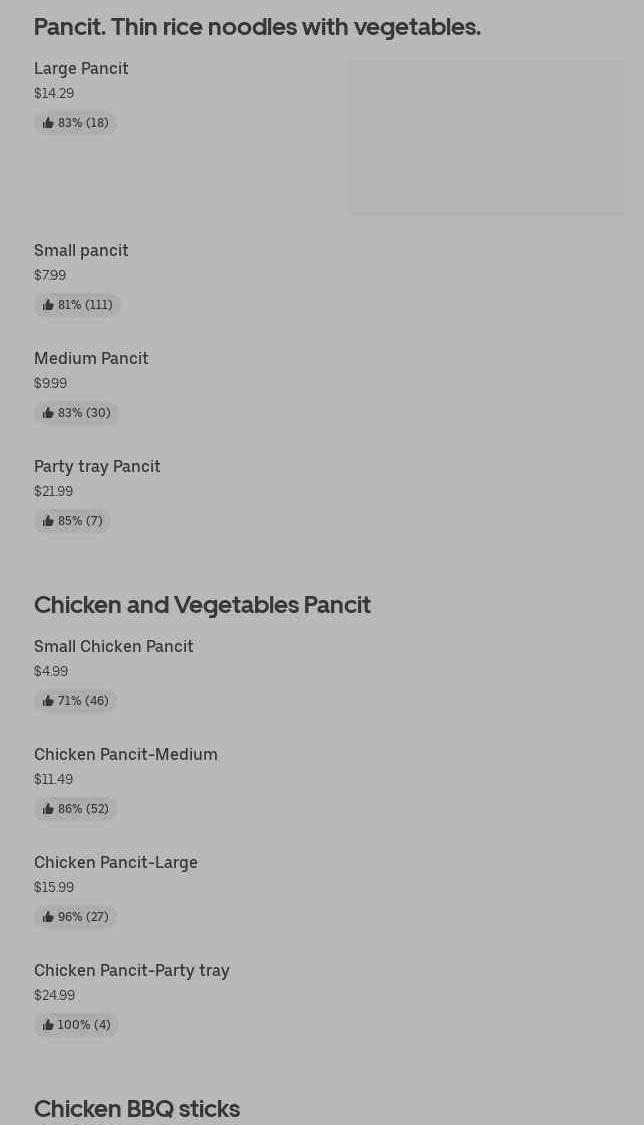Screen dimensions: 644x1125
Task: Select Small Chicken Pancit
Action: tap(114, 647)
